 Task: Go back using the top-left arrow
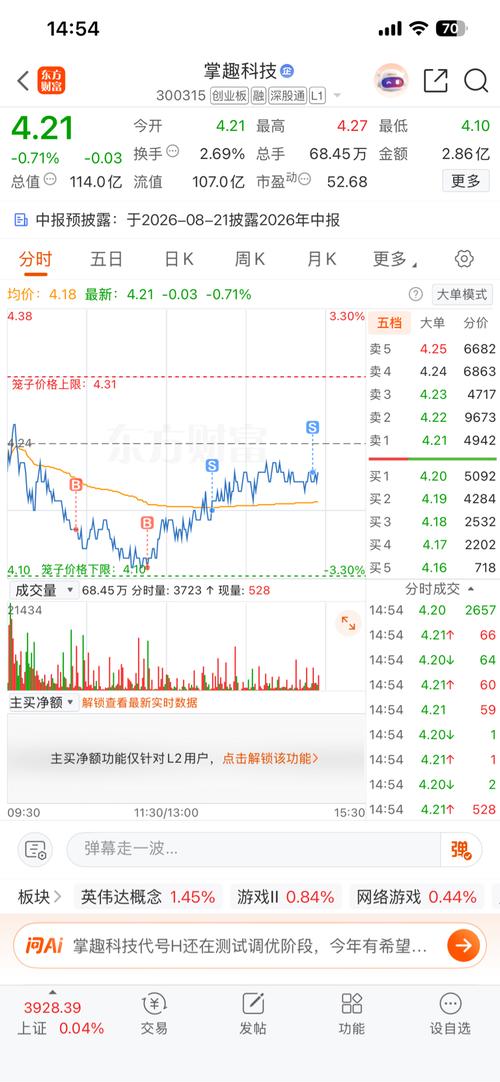point(23,81)
